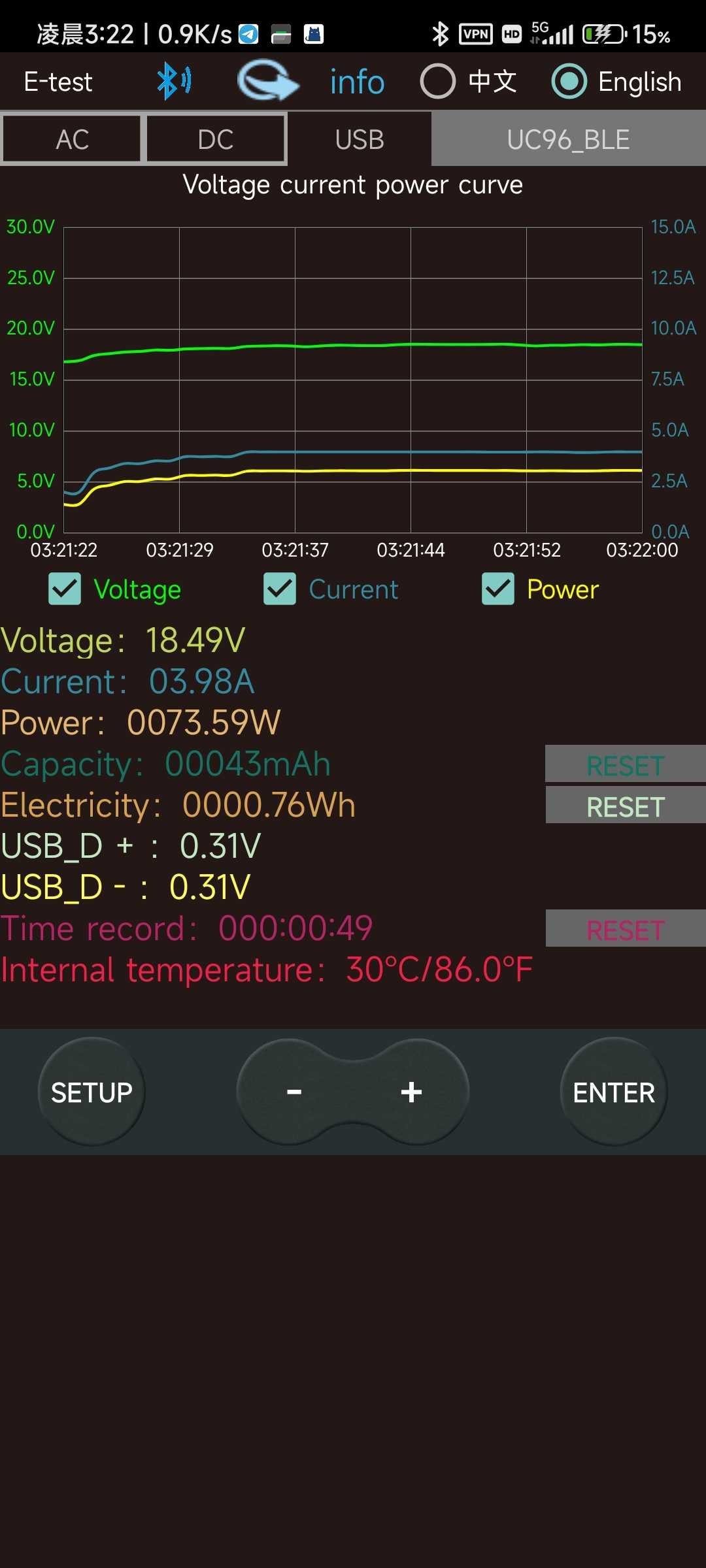Switch to the AC tab
This screenshot has height=1568, width=706.
(x=72, y=139)
